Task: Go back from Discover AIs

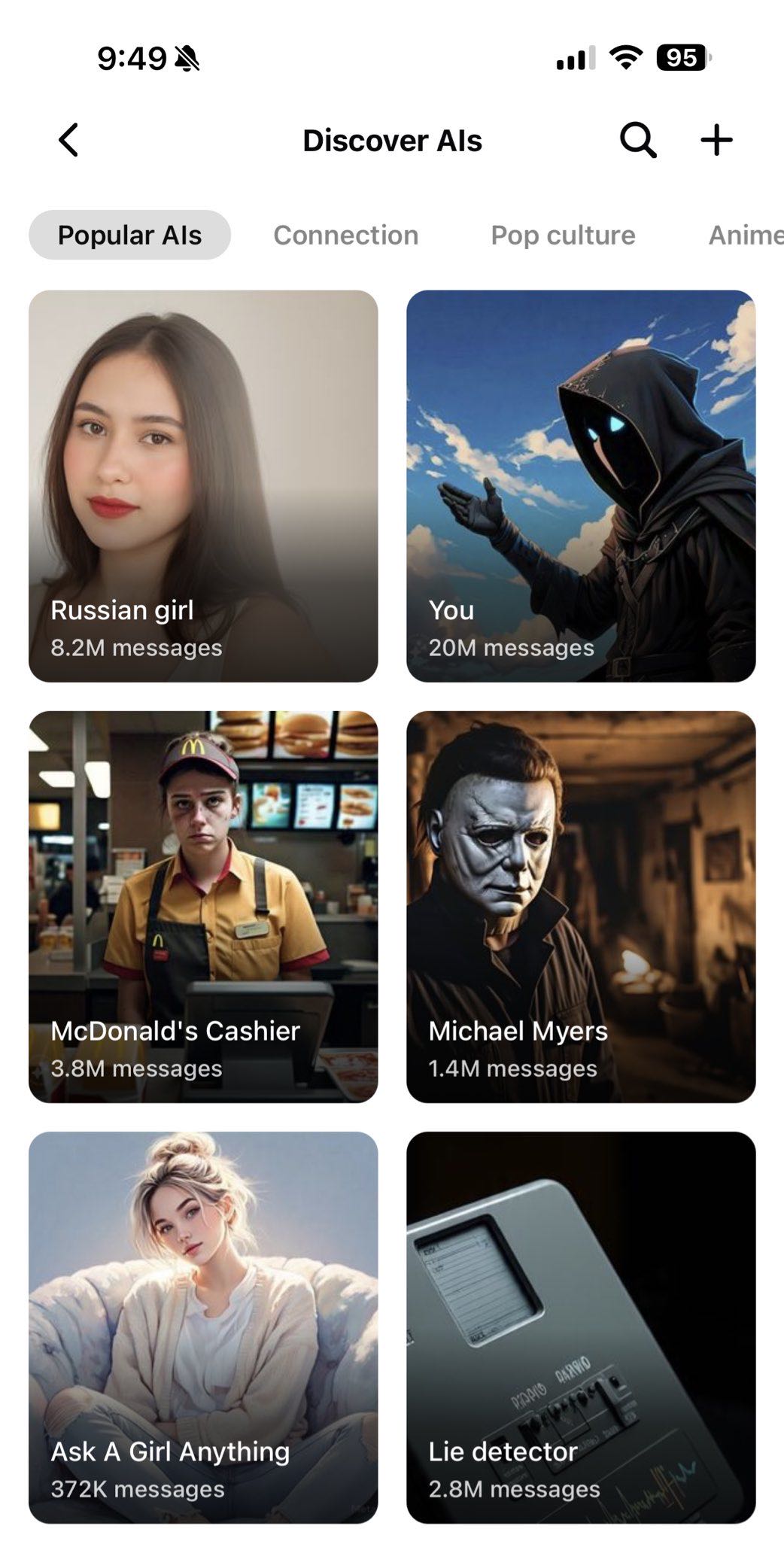Action: (x=68, y=141)
